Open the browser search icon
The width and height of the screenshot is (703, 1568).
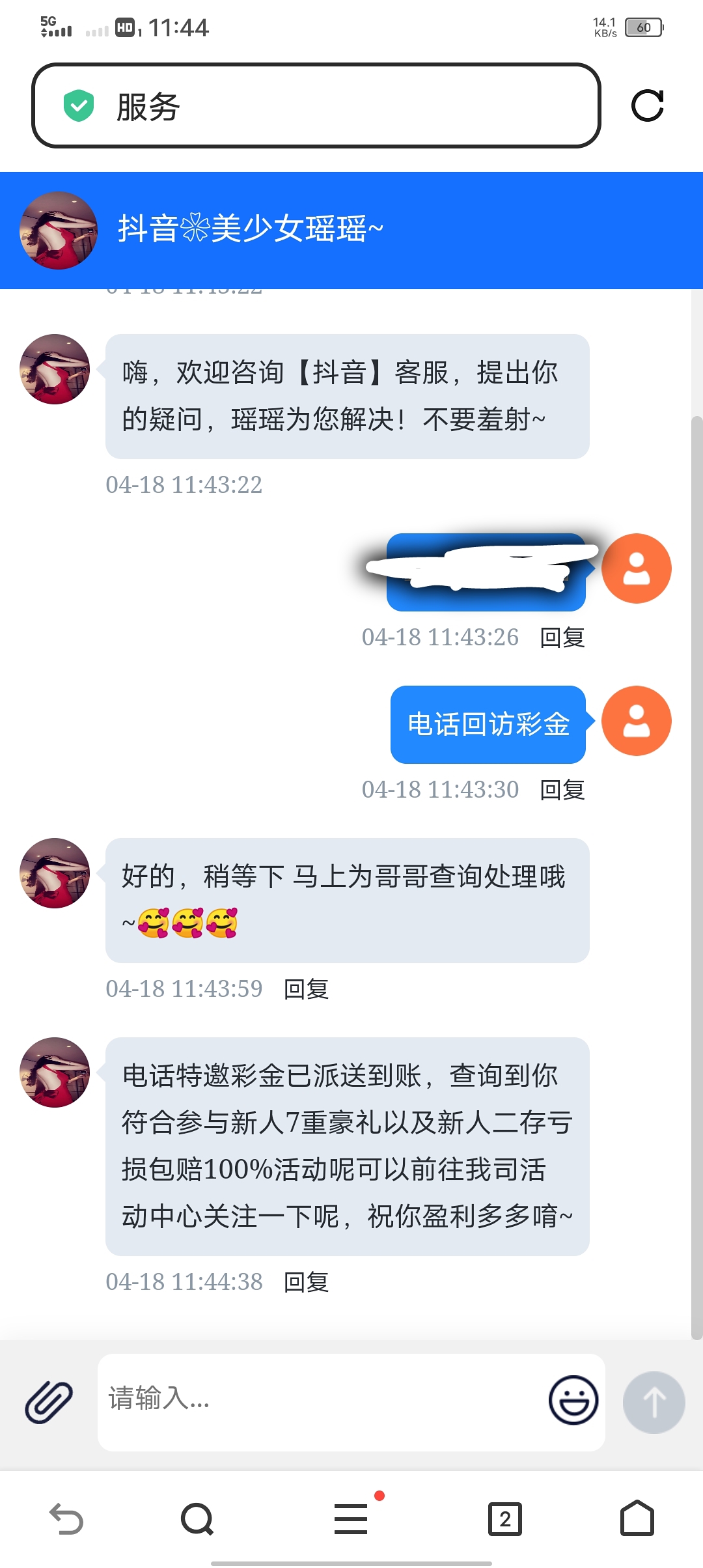pyautogui.click(x=197, y=1519)
